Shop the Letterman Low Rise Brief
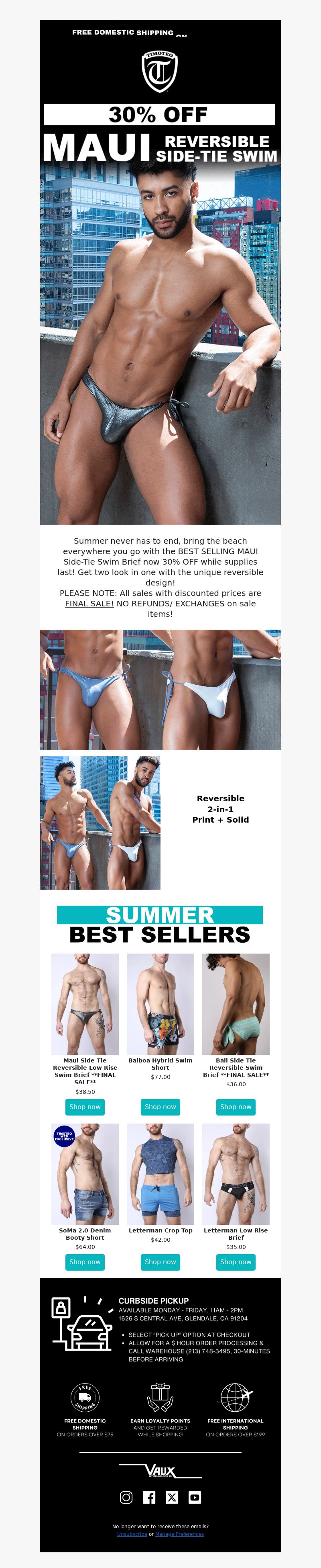321x1568 pixels. pyautogui.click(x=235, y=1262)
